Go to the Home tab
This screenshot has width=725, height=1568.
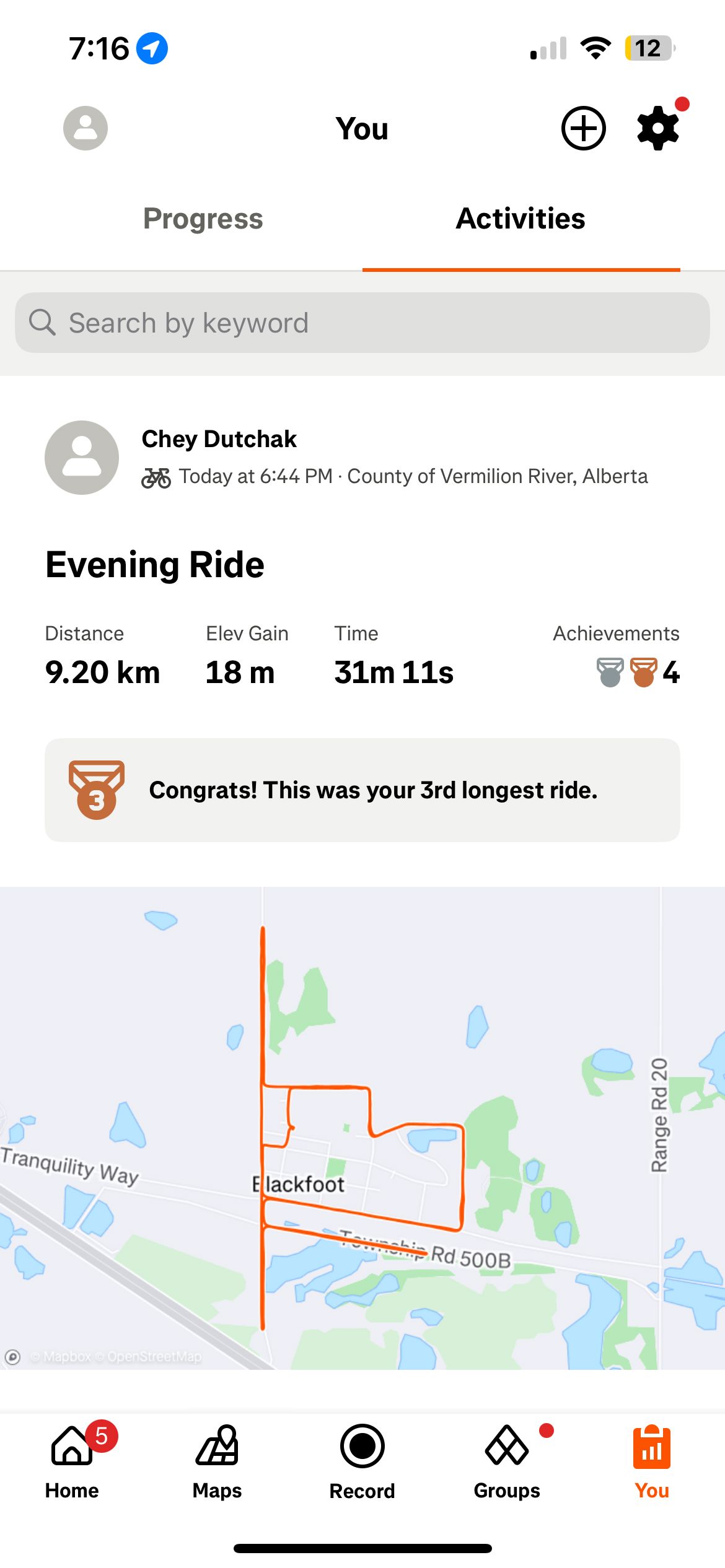72,1462
